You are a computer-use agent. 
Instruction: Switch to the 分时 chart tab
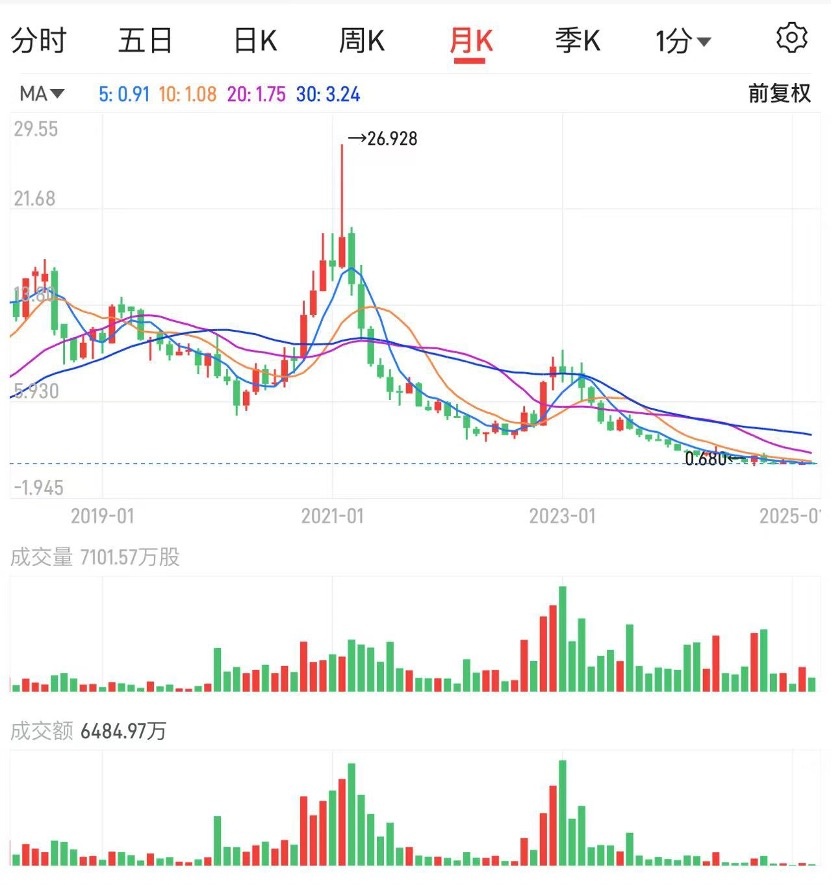pos(38,41)
